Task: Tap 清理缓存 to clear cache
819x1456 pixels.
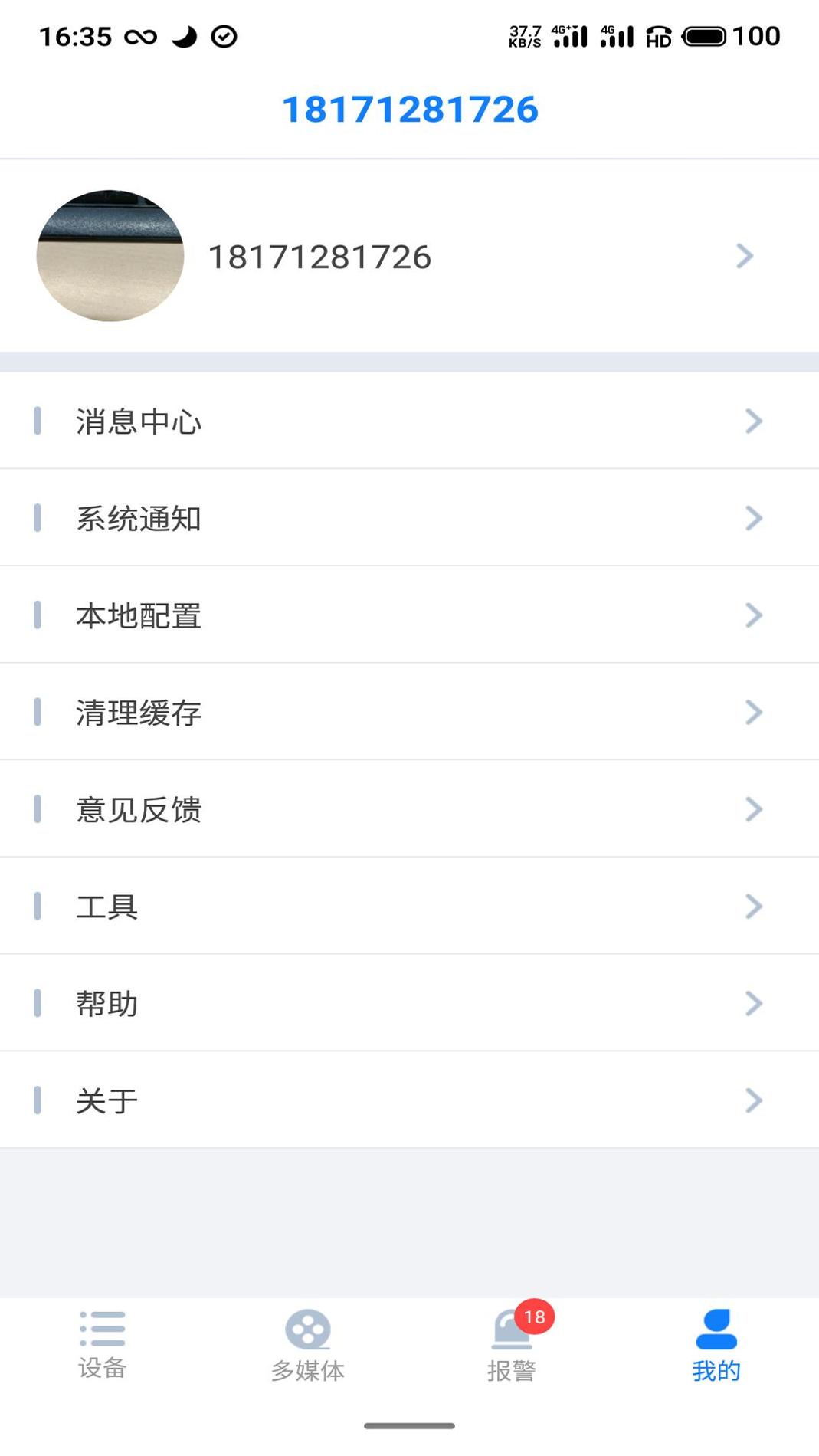Action: point(139,713)
